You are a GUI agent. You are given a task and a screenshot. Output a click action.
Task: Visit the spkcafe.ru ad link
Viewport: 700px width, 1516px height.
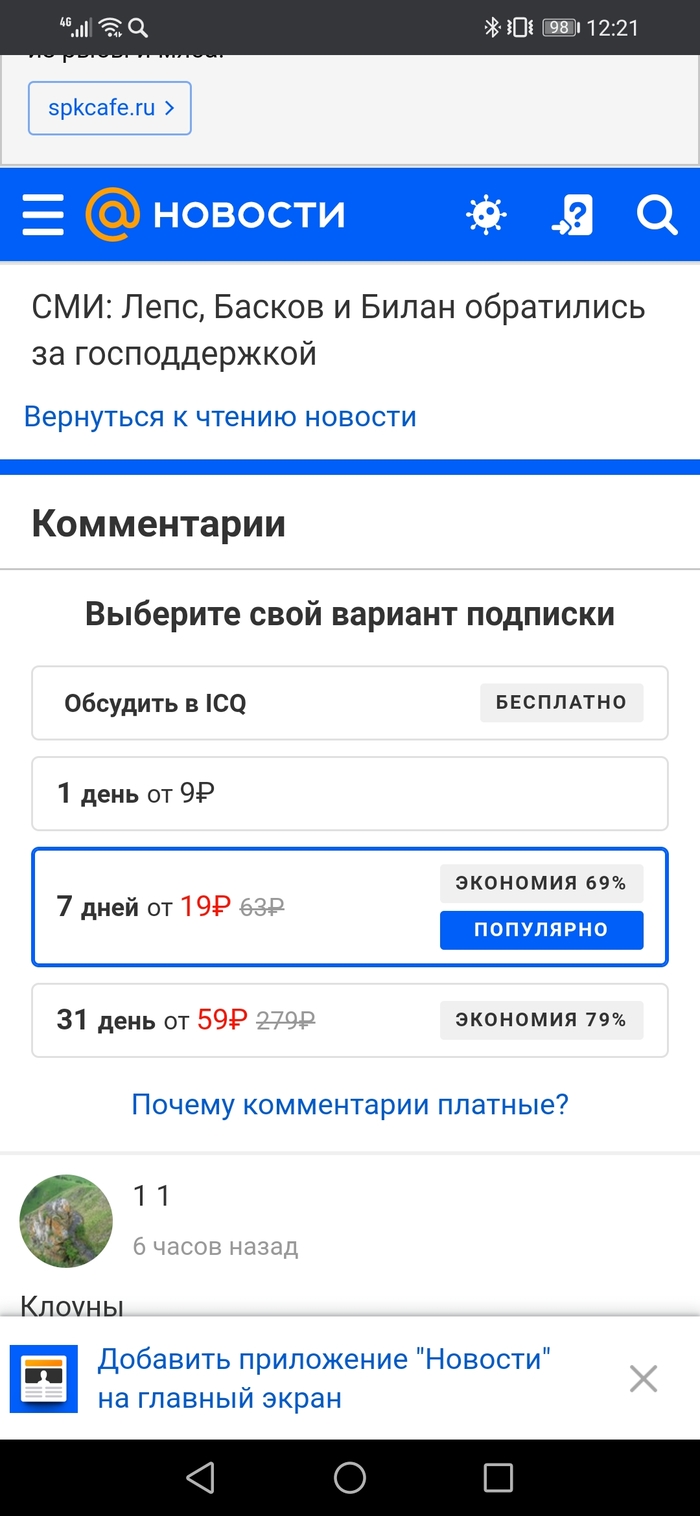point(110,108)
